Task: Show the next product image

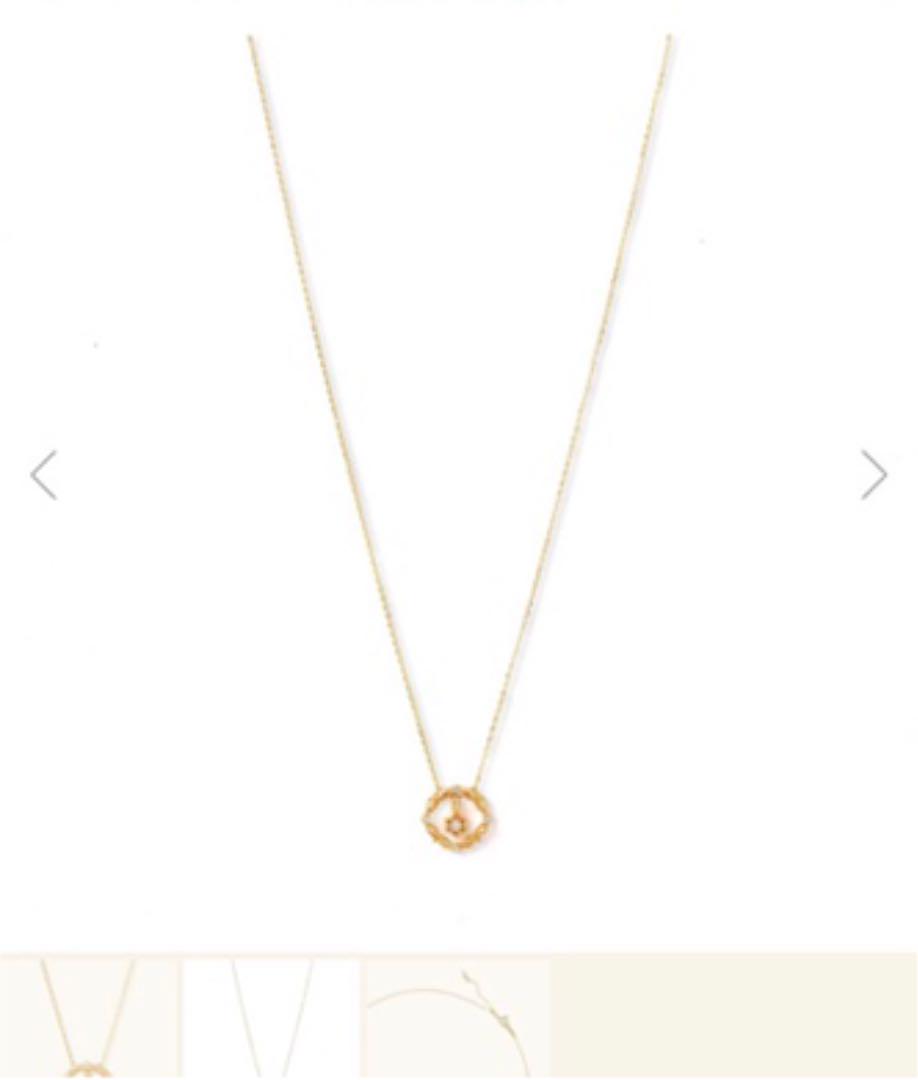Action: coord(874,475)
